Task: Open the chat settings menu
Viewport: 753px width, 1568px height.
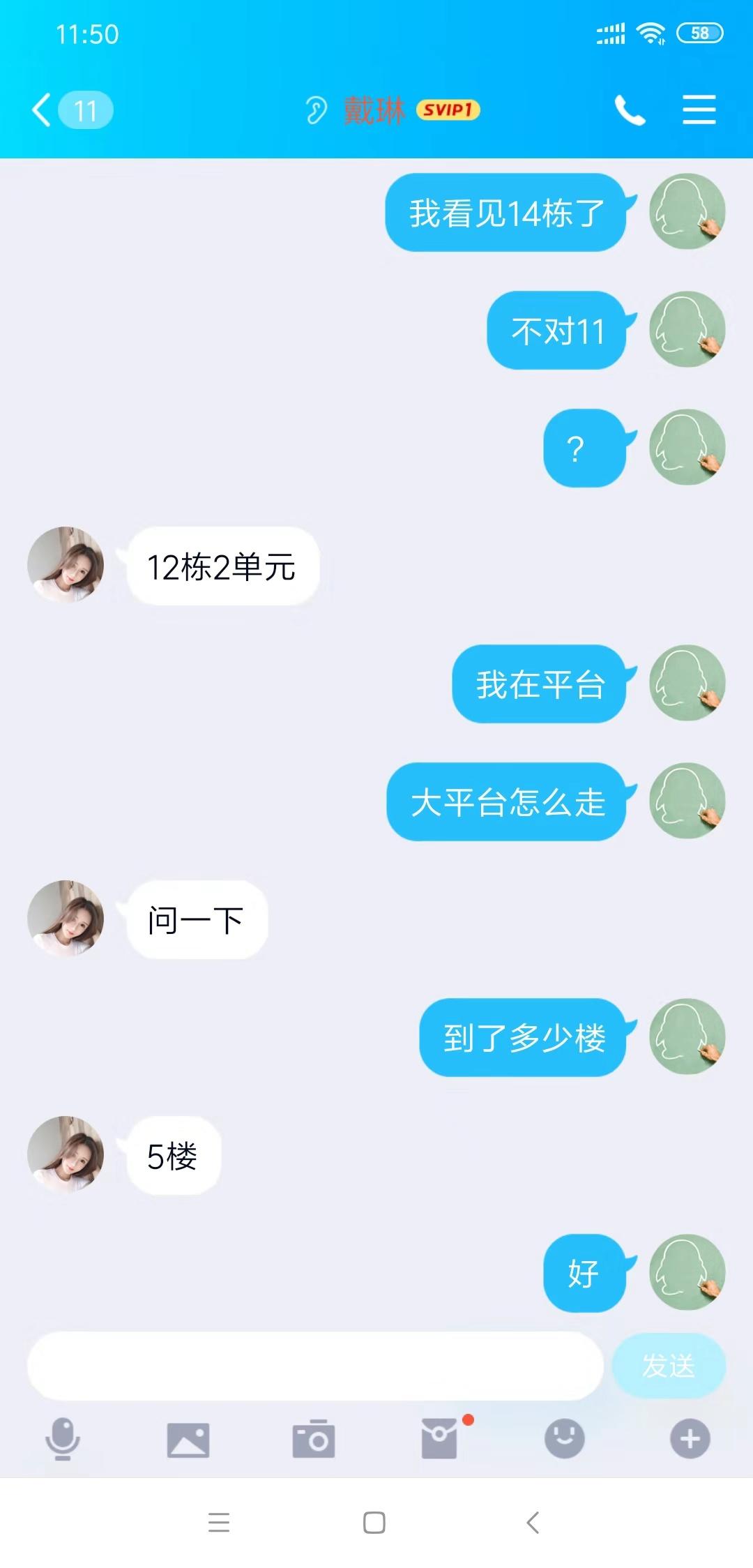Action: tap(699, 110)
